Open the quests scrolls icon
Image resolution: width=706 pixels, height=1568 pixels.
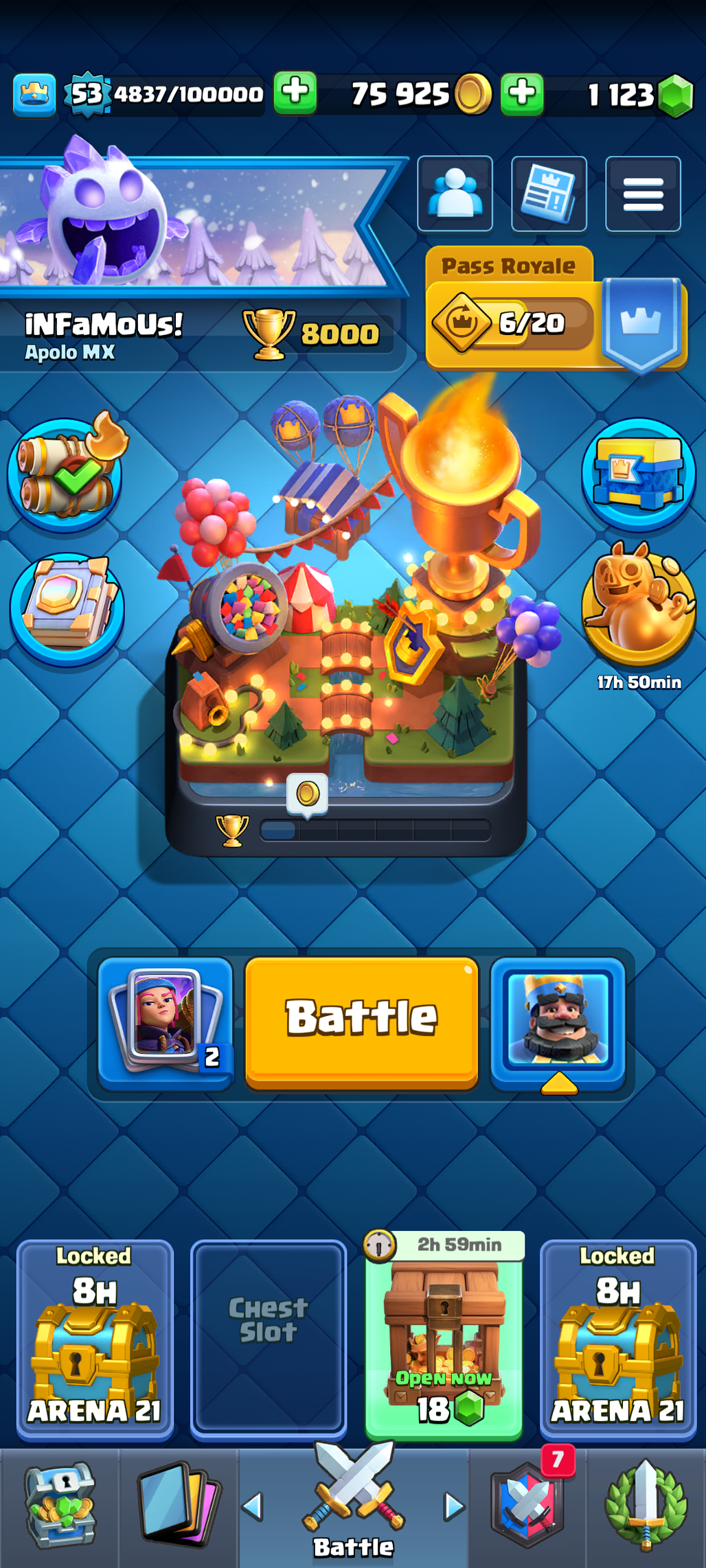pos(66,475)
